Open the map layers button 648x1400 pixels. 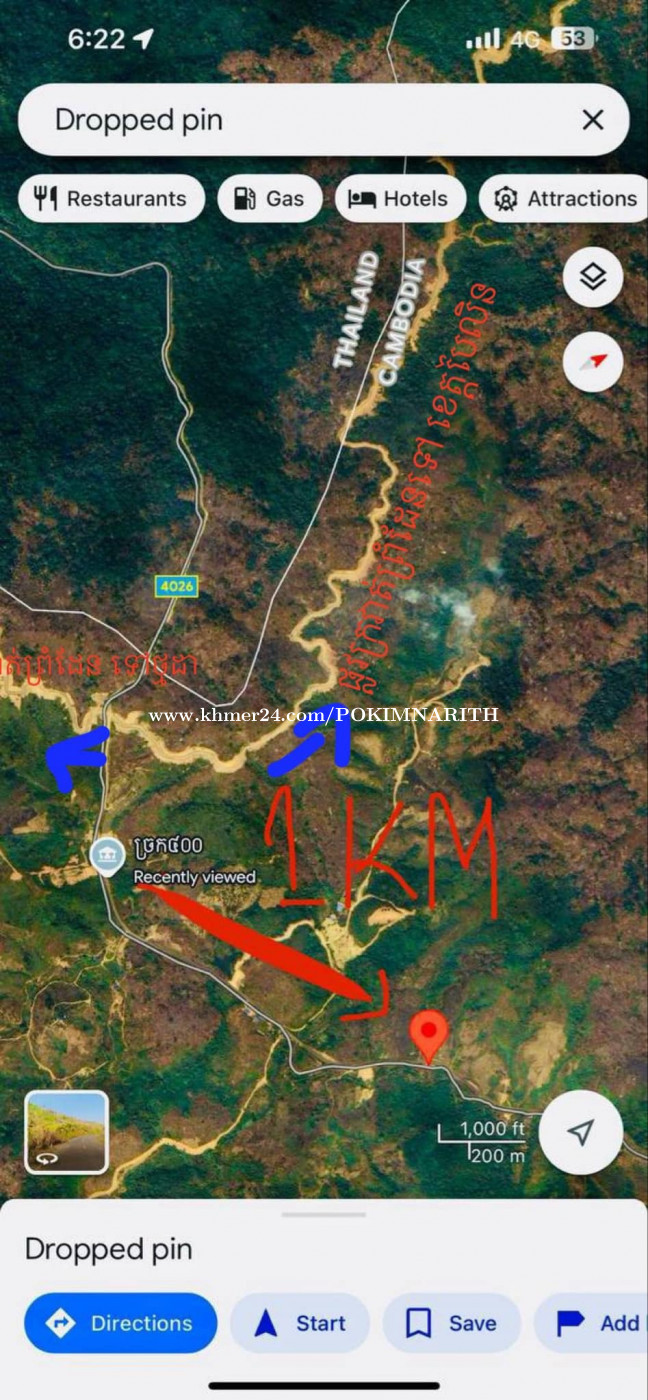coord(593,276)
